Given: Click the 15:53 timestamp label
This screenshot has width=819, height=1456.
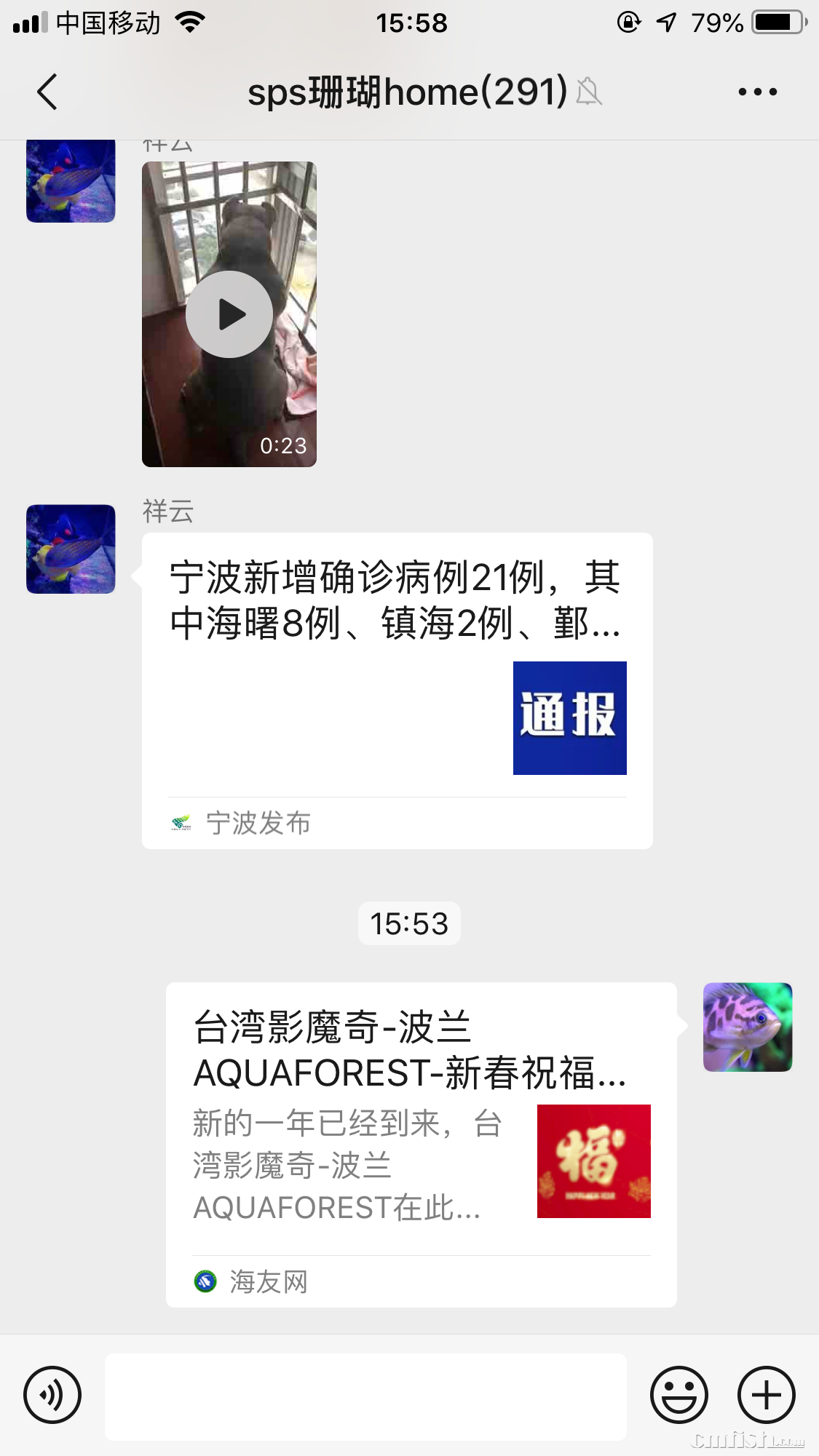Looking at the screenshot, I should [409, 923].
